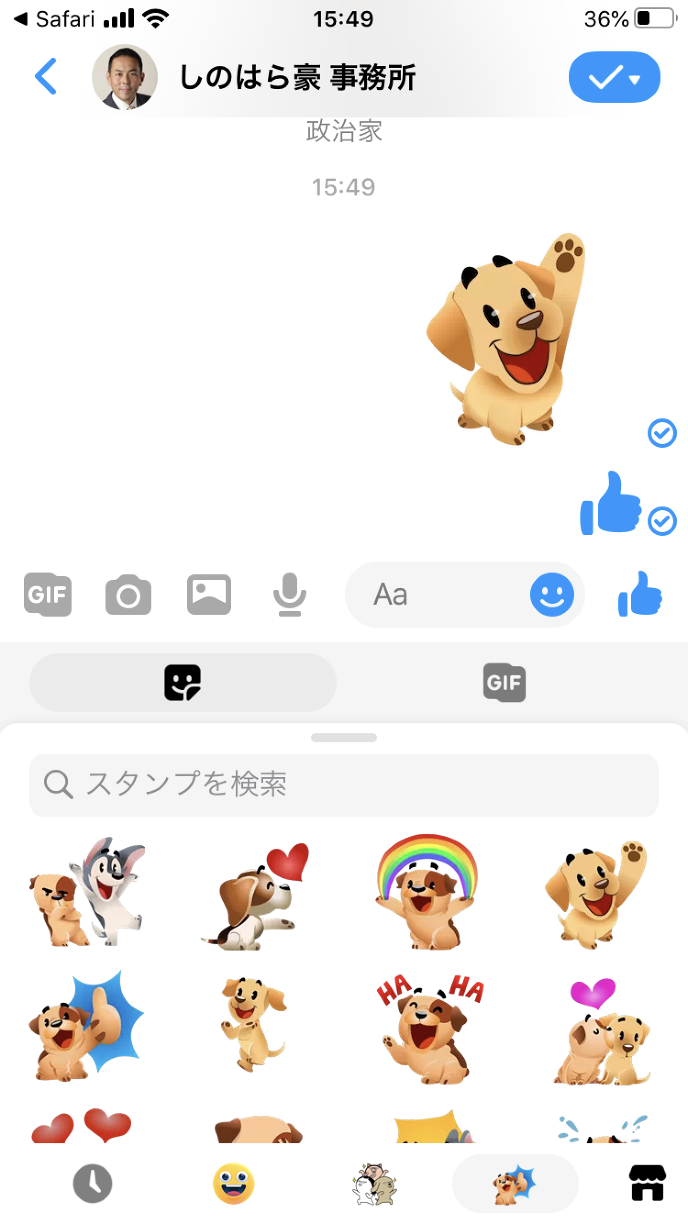Viewport: 688px width, 1224px height.
Task: Send the dog with red heart sticker
Action: [257, 894]
